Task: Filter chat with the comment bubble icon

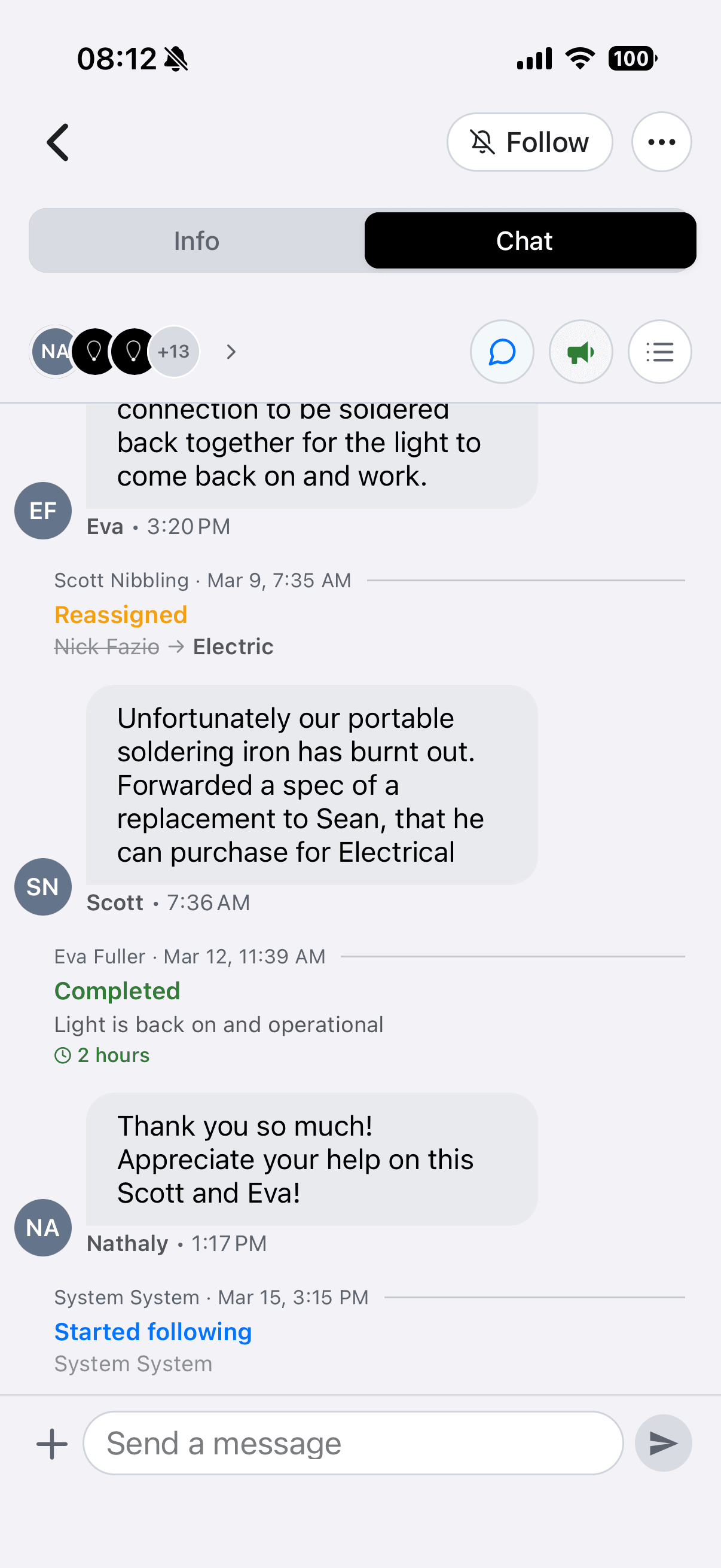Action: pos(502,352)
